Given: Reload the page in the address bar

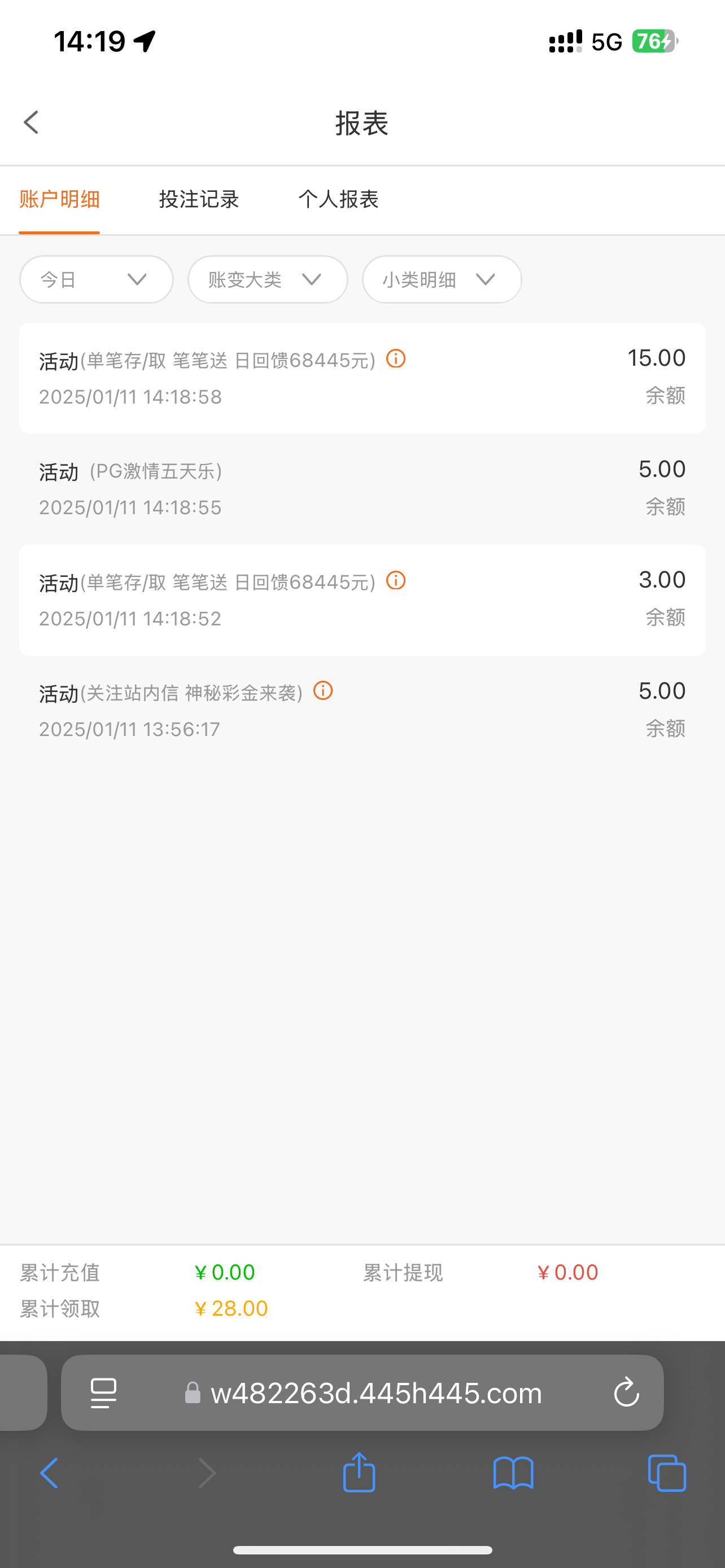Looking at the screenshot, I should click(x=626, y=1392).
